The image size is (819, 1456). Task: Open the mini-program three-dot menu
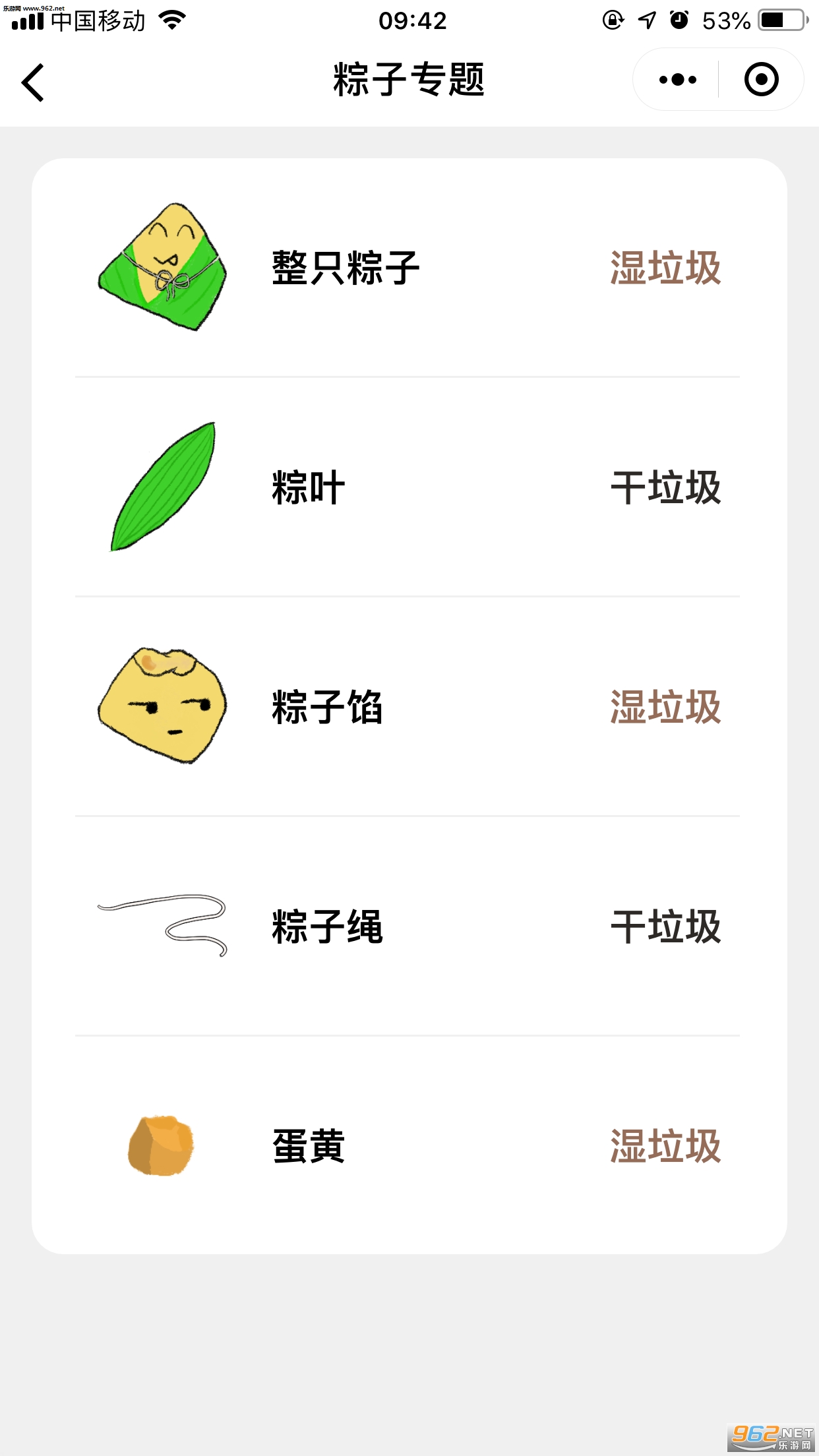coord(677,80)
